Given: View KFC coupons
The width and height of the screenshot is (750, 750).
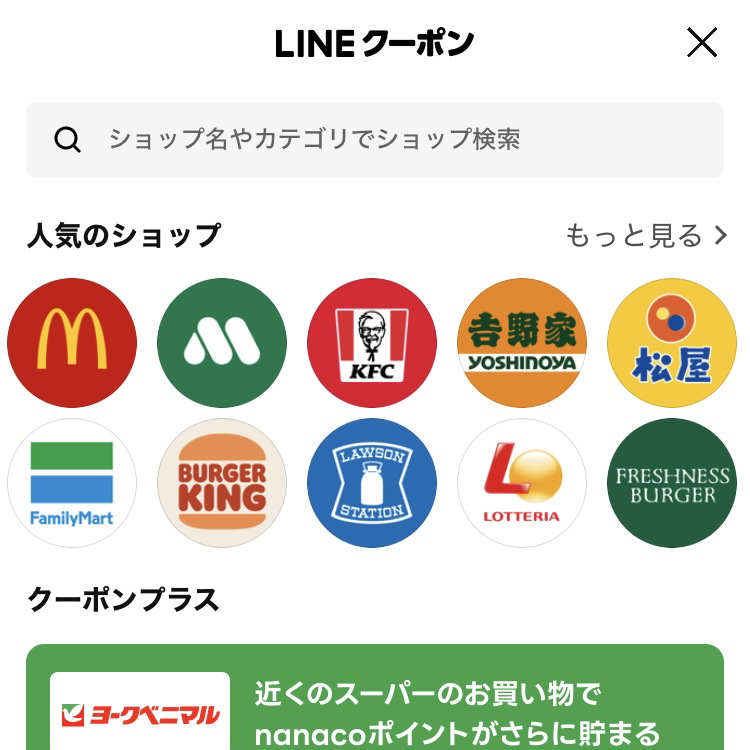Looking at the screenshot, I should point(372,343).
